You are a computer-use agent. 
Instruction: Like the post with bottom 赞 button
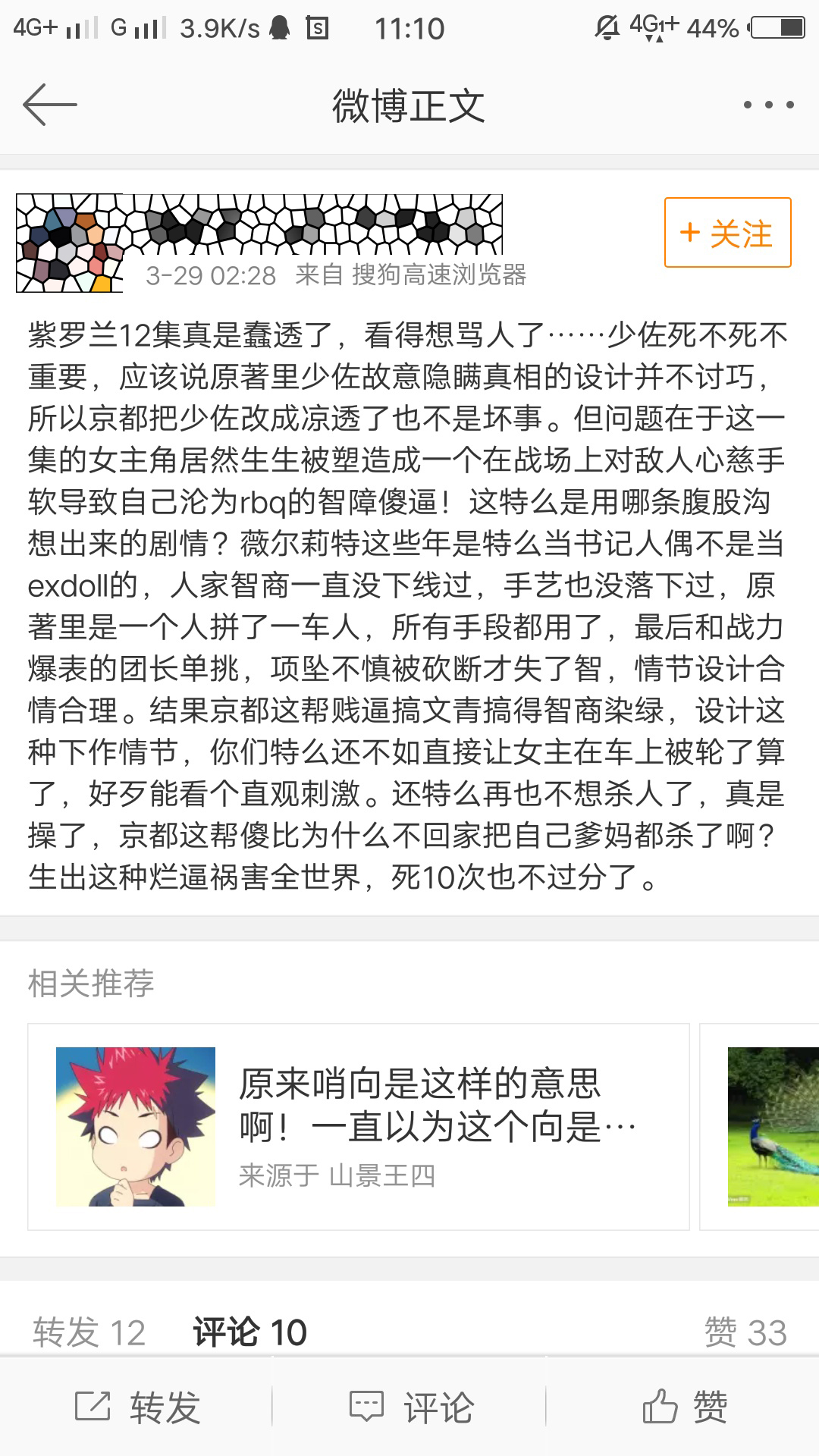pyautogui.click(x=685, y=1407)
